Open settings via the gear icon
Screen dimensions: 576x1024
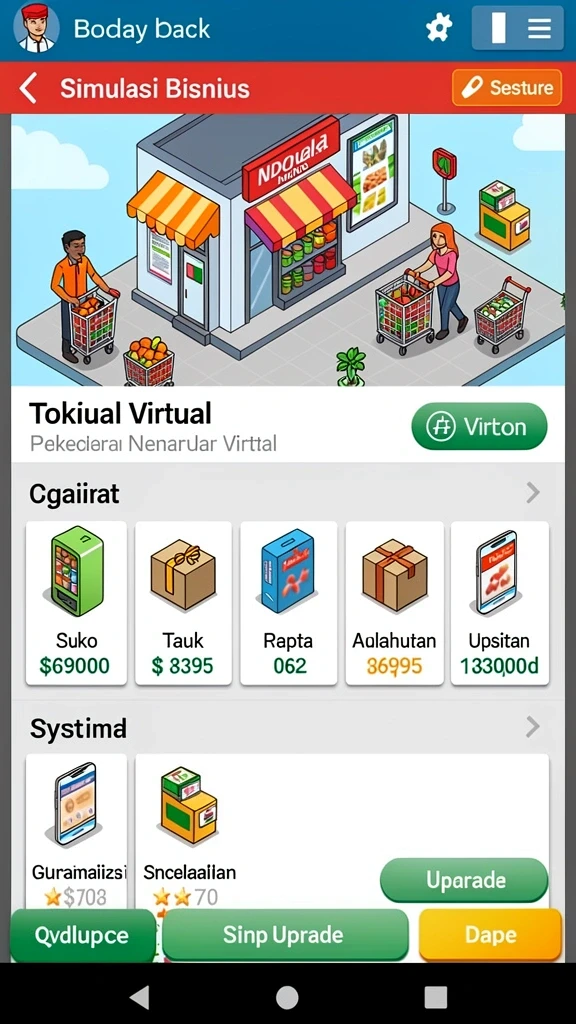click(x=439, y=28)
